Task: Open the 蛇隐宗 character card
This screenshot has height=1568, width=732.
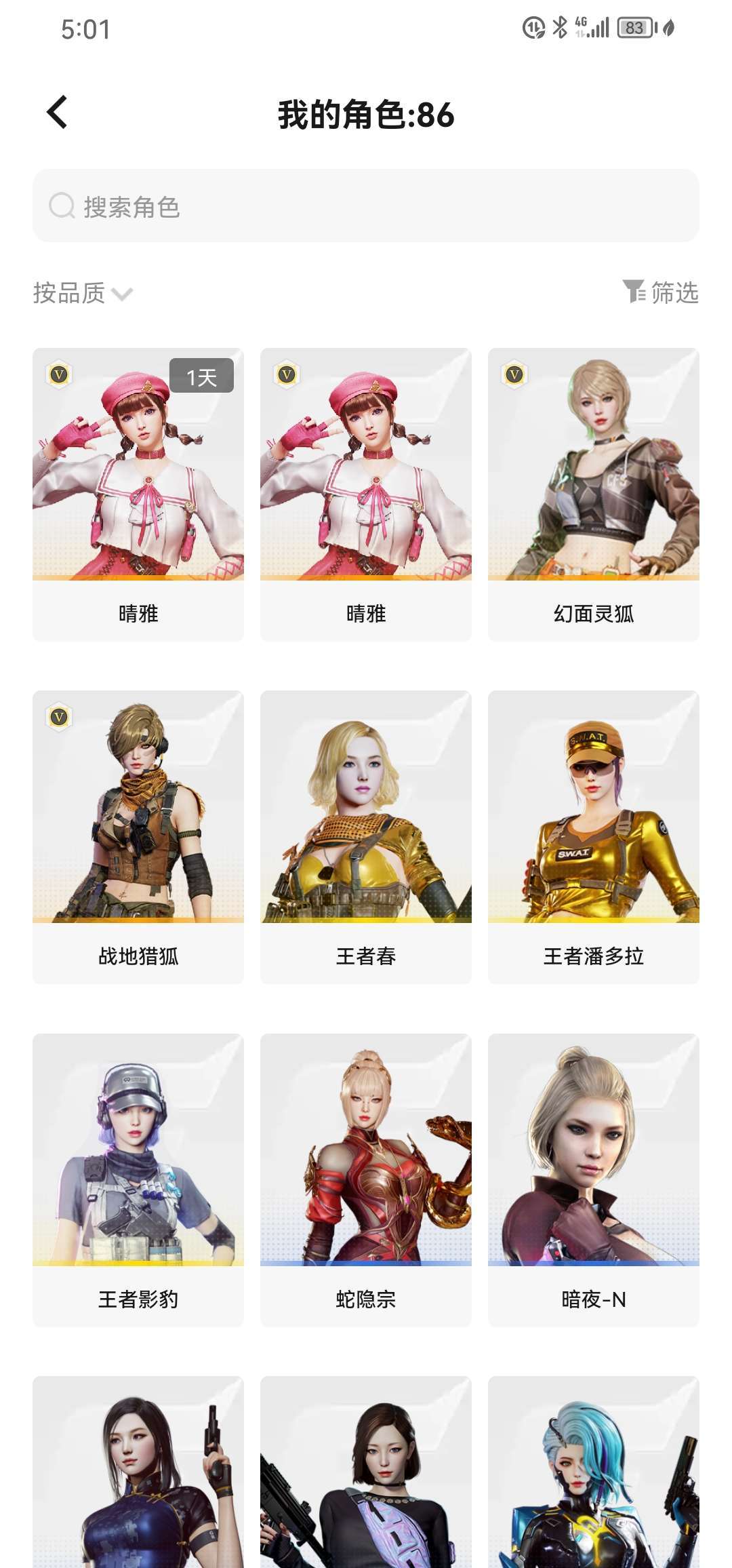Action: (366, 1179)
